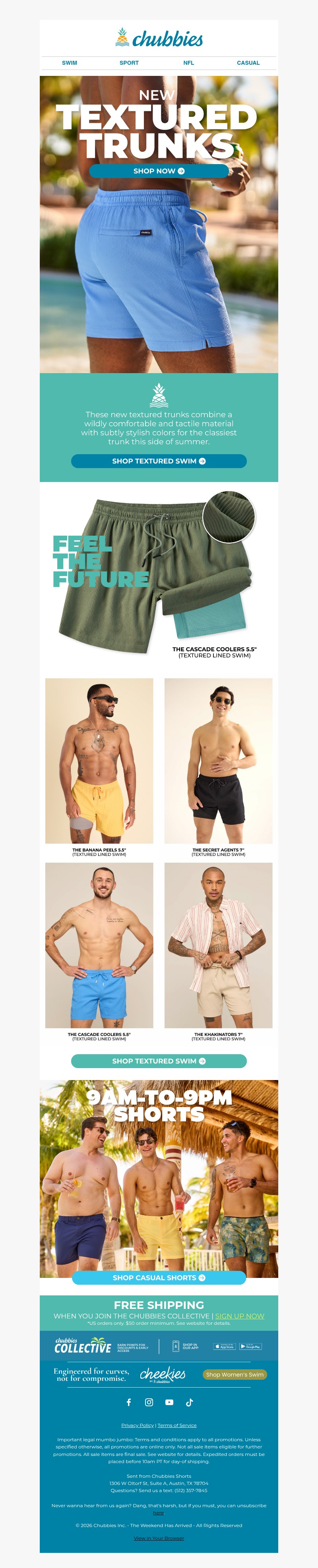Tap teal-banner SHOP TEXTURED SWIM button
The image size is (318, 1568).
[x=159, y=461]
